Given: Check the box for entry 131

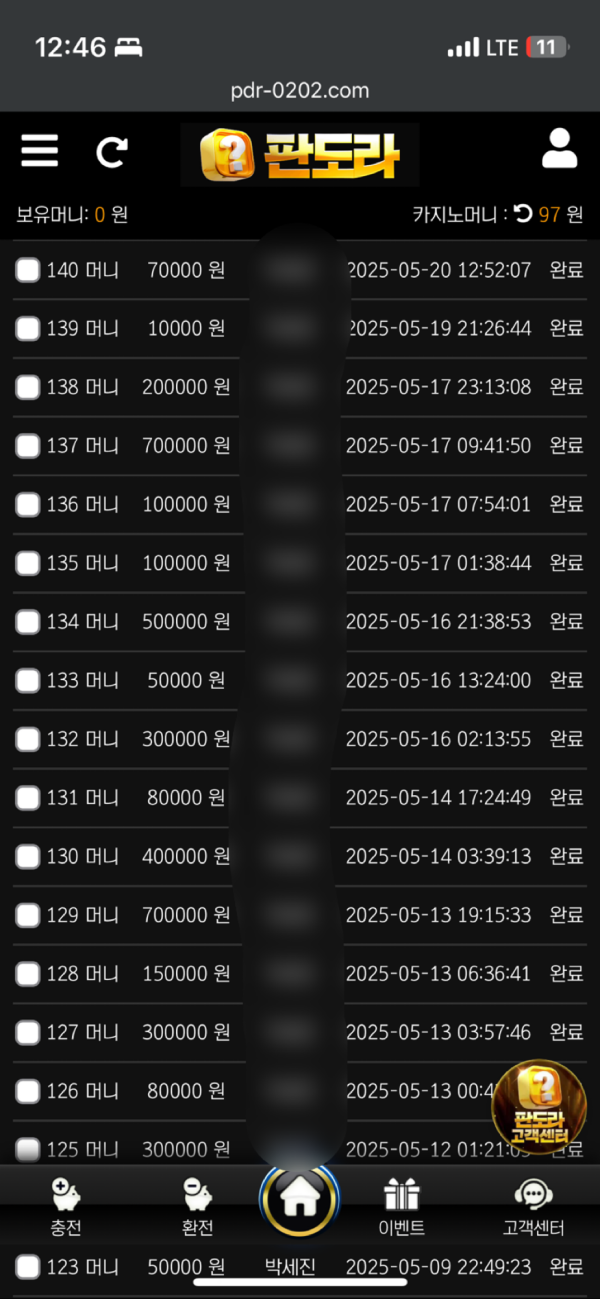Looking at the screenshot, I should tap(28, 798).
